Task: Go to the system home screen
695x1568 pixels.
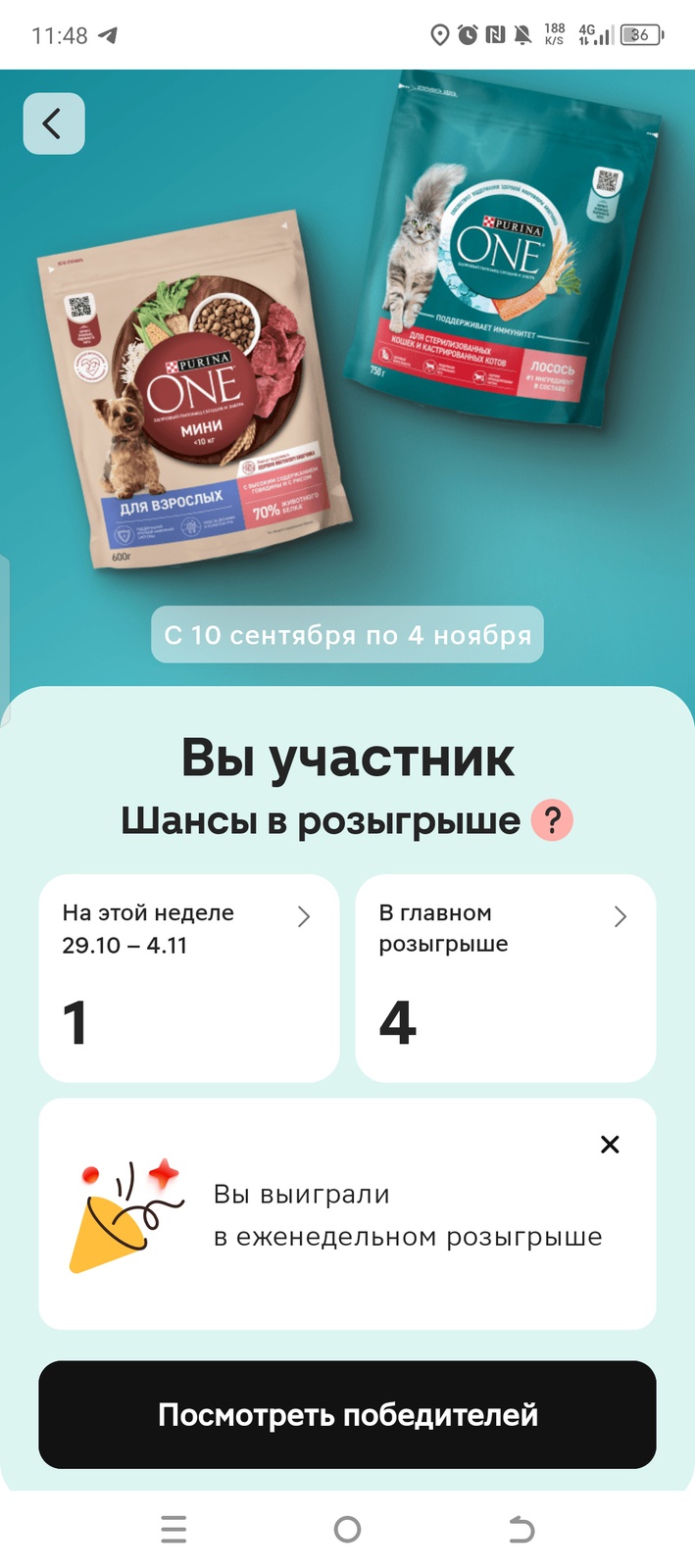Action: click(x=347, y=1529)
